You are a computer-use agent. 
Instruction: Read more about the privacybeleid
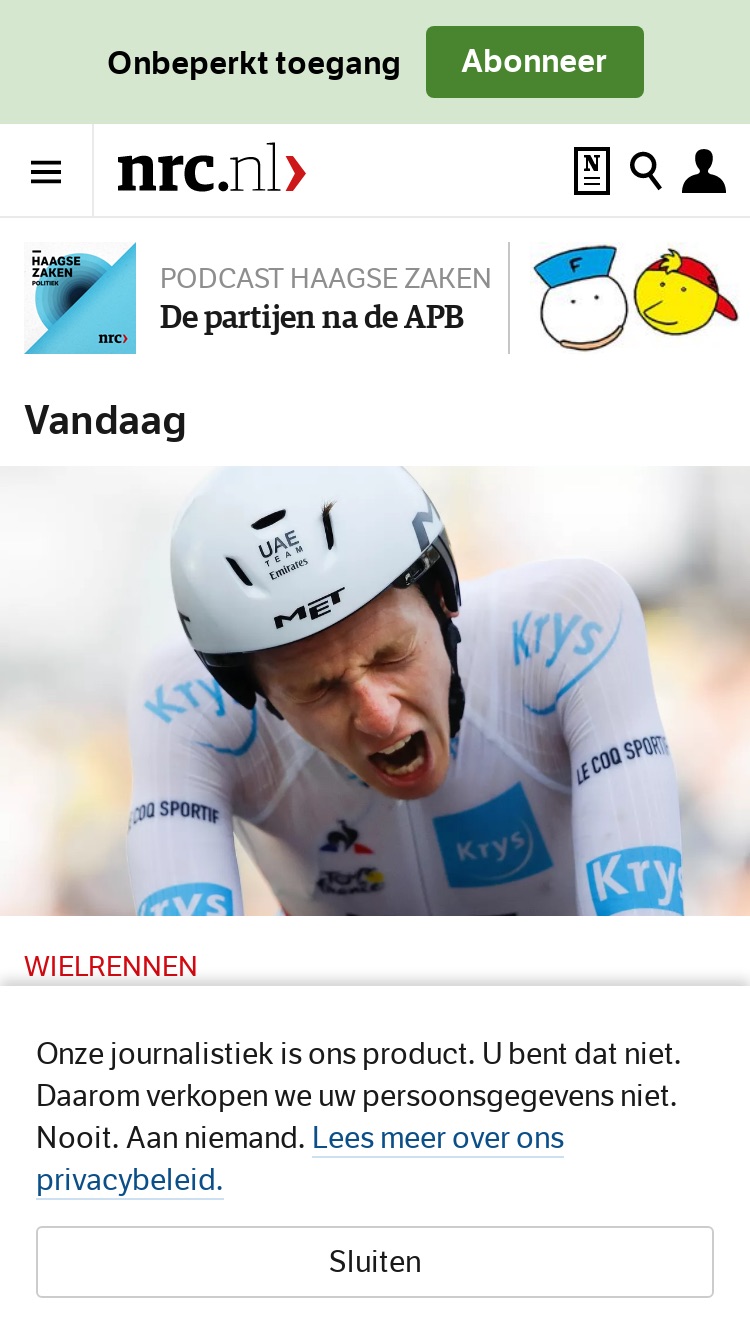tap(300, 1160)
